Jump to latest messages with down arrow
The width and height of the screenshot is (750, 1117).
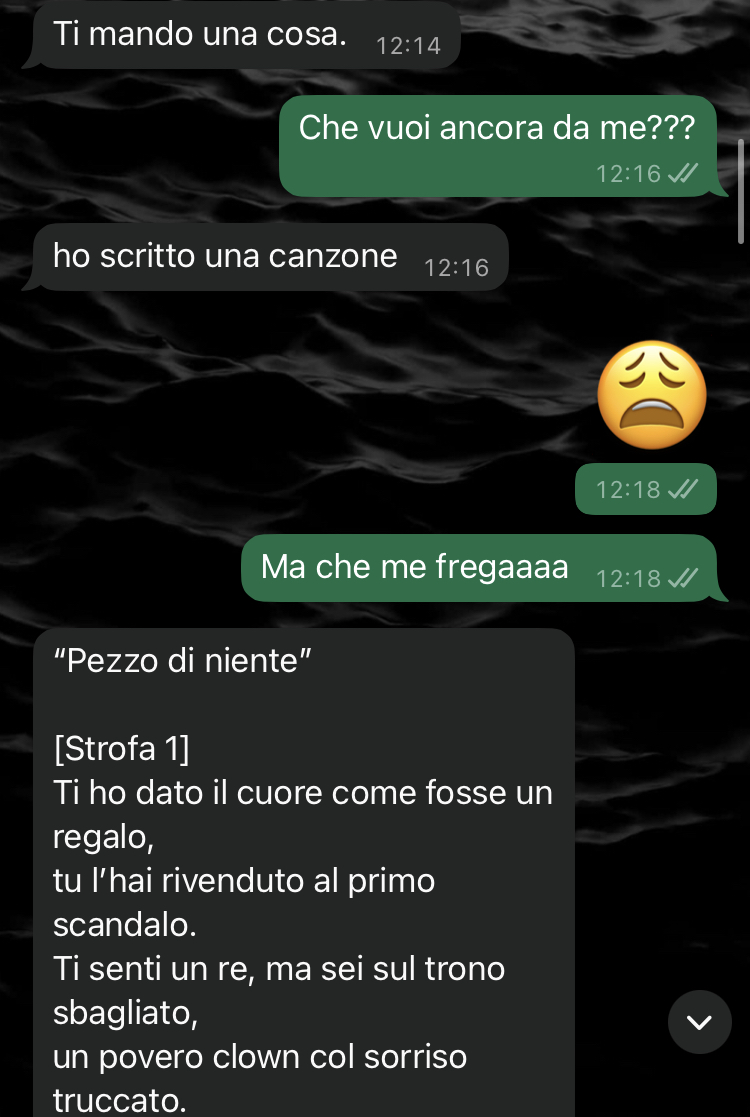pyautogui.click(x=699, y=1021)
